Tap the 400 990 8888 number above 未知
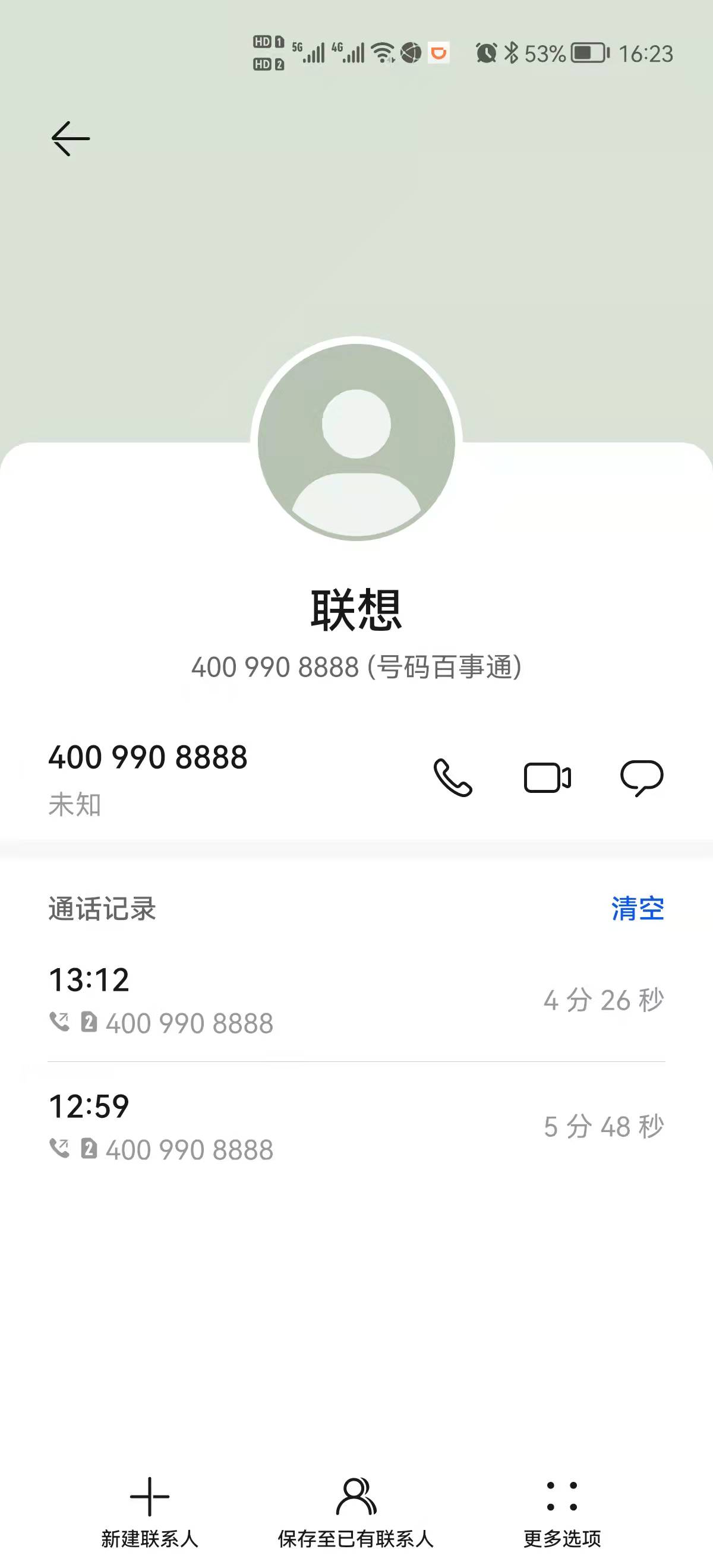The height and width of the screenshot is (1568, 713). pyautogui.click(x=147, y=758)
